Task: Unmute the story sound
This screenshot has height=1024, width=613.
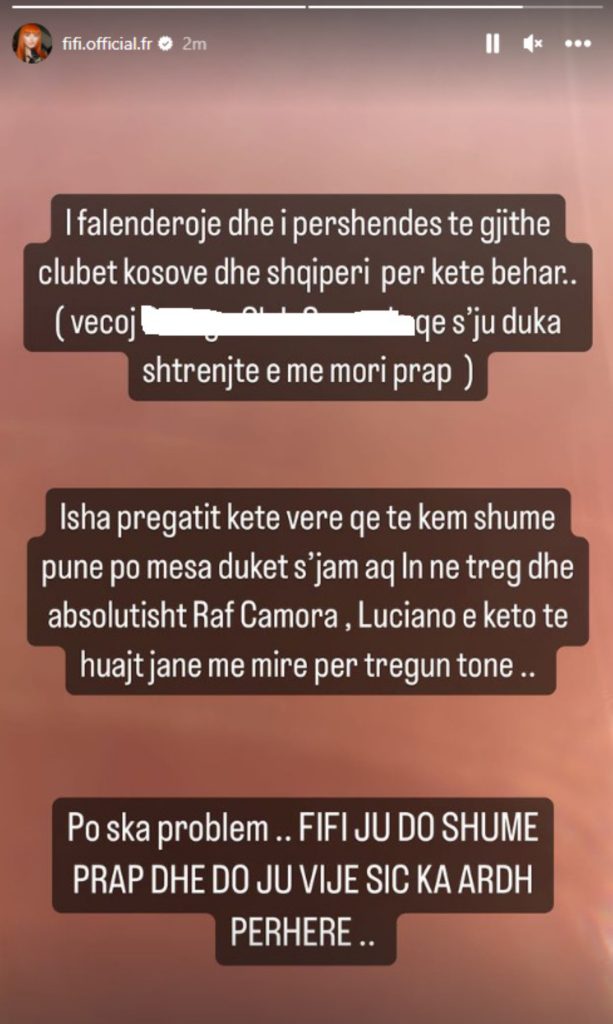Action: tap(532, 44)
